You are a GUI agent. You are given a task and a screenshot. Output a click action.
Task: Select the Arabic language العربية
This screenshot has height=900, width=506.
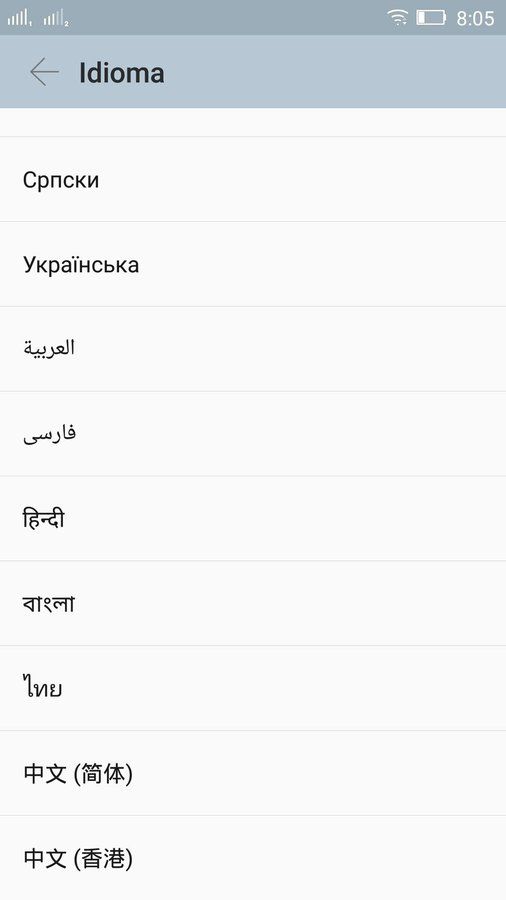point(253,349)
